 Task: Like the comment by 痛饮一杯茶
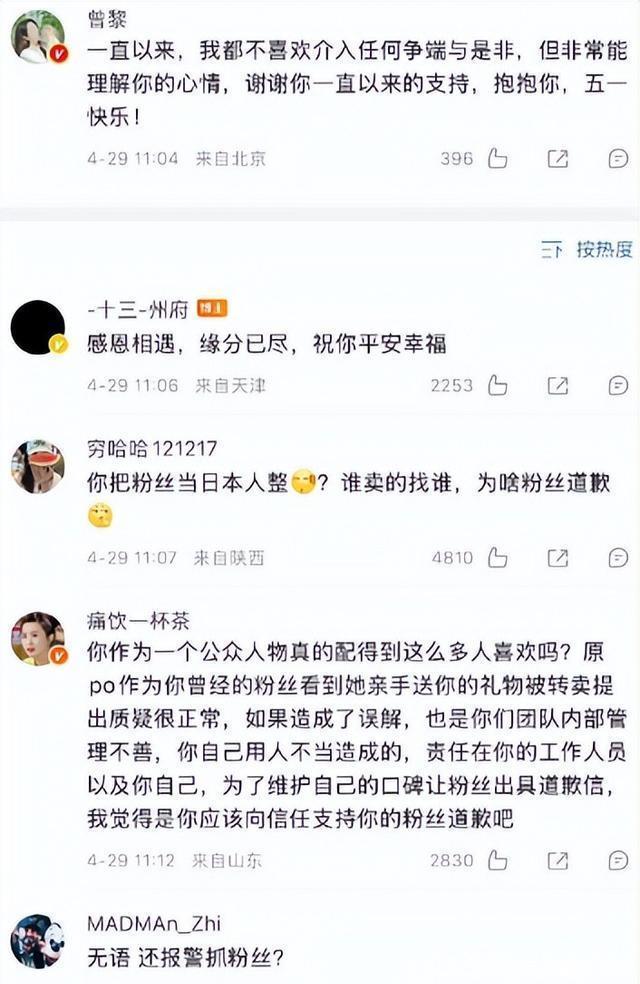498,860
